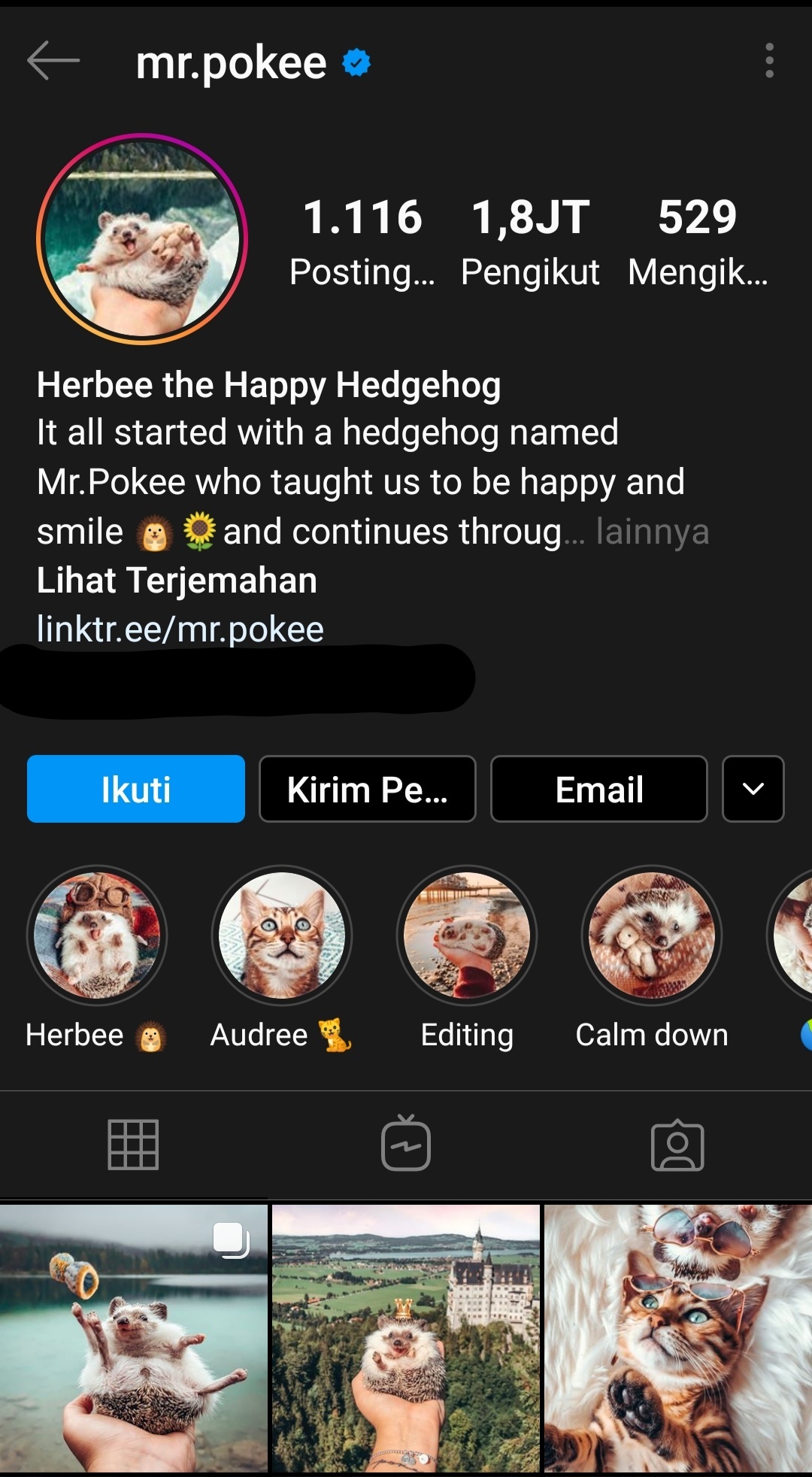Screen dimensions: 812x1477
Task: Expand suggested accounts dropdown arrow
Action: [753, 789]
